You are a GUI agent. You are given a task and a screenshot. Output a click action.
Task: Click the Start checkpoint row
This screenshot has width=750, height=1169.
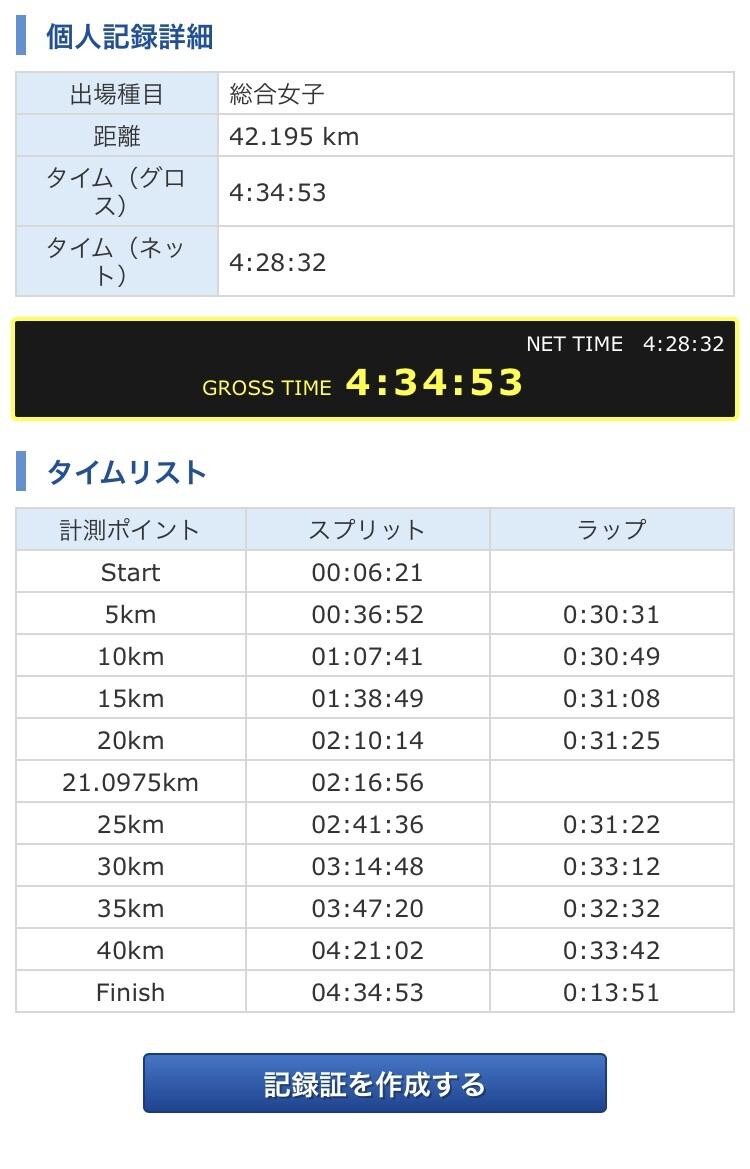coord(129,572)
